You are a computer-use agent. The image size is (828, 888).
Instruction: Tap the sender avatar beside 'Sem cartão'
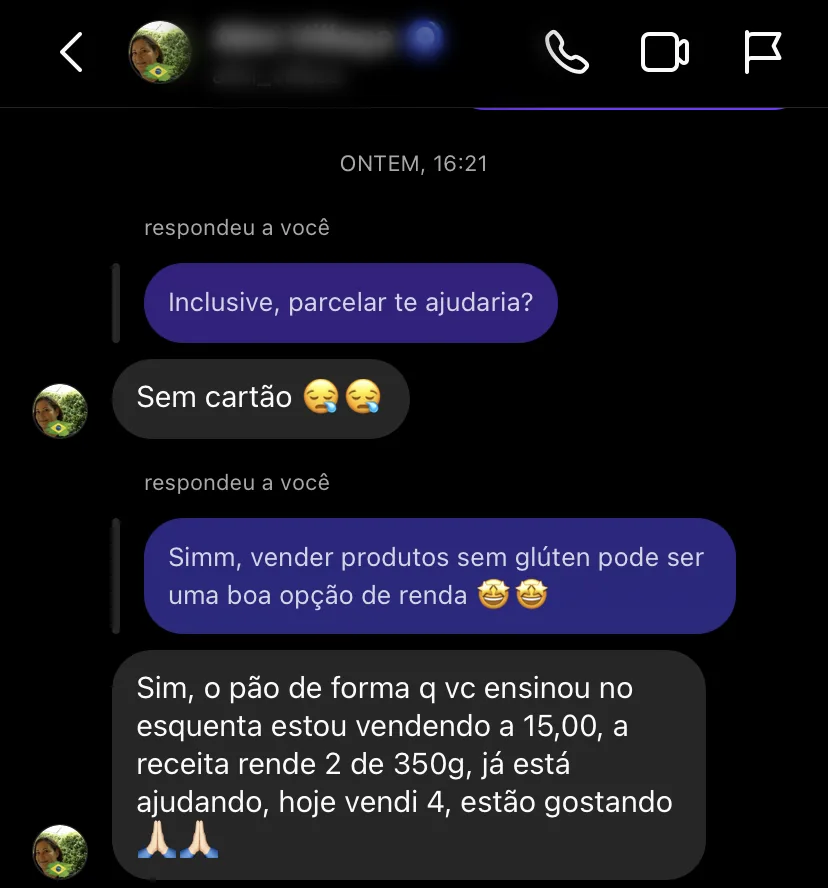60,411
